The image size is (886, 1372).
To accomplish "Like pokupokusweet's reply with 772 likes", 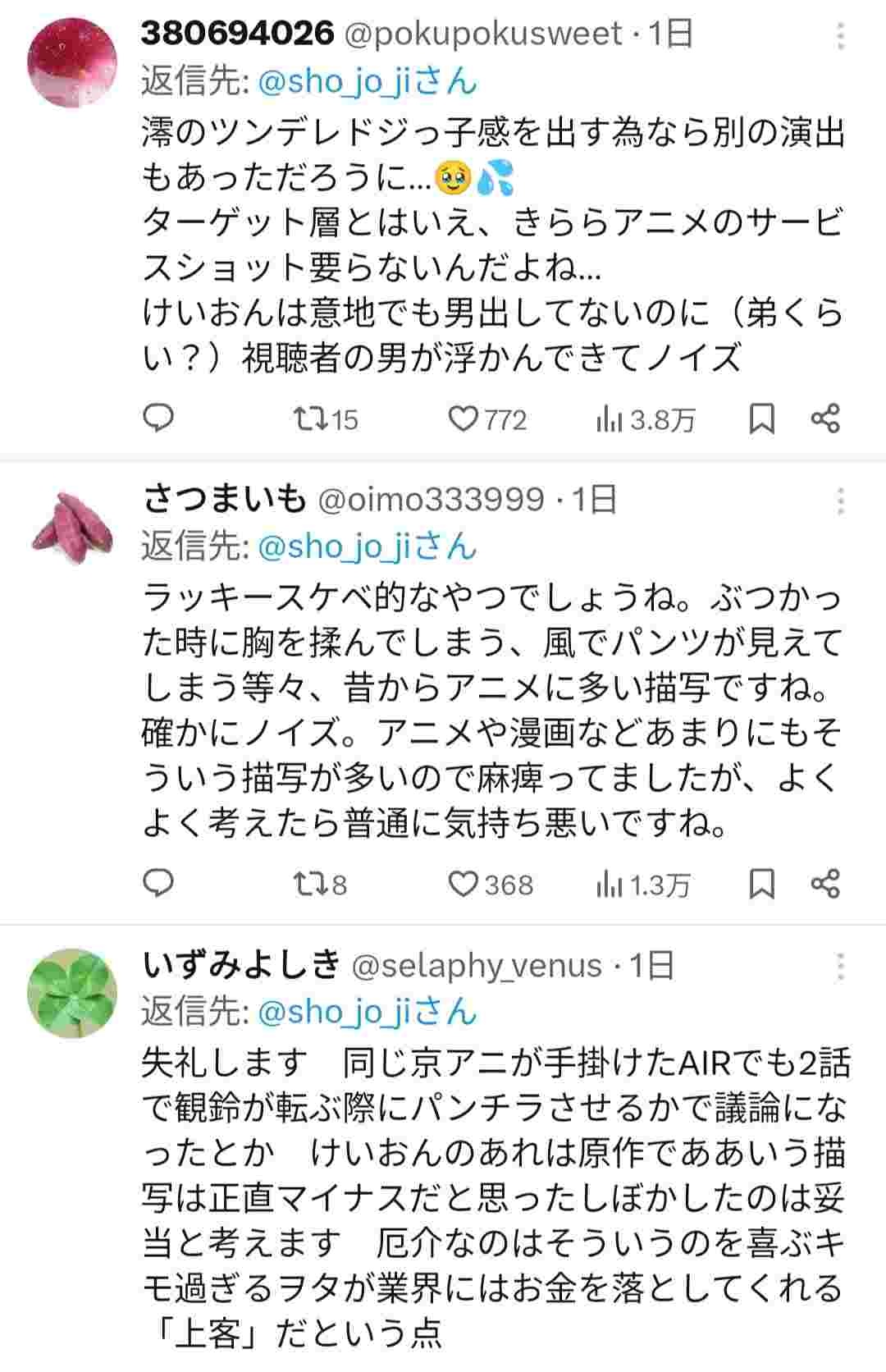I will [x=464, y=419].
